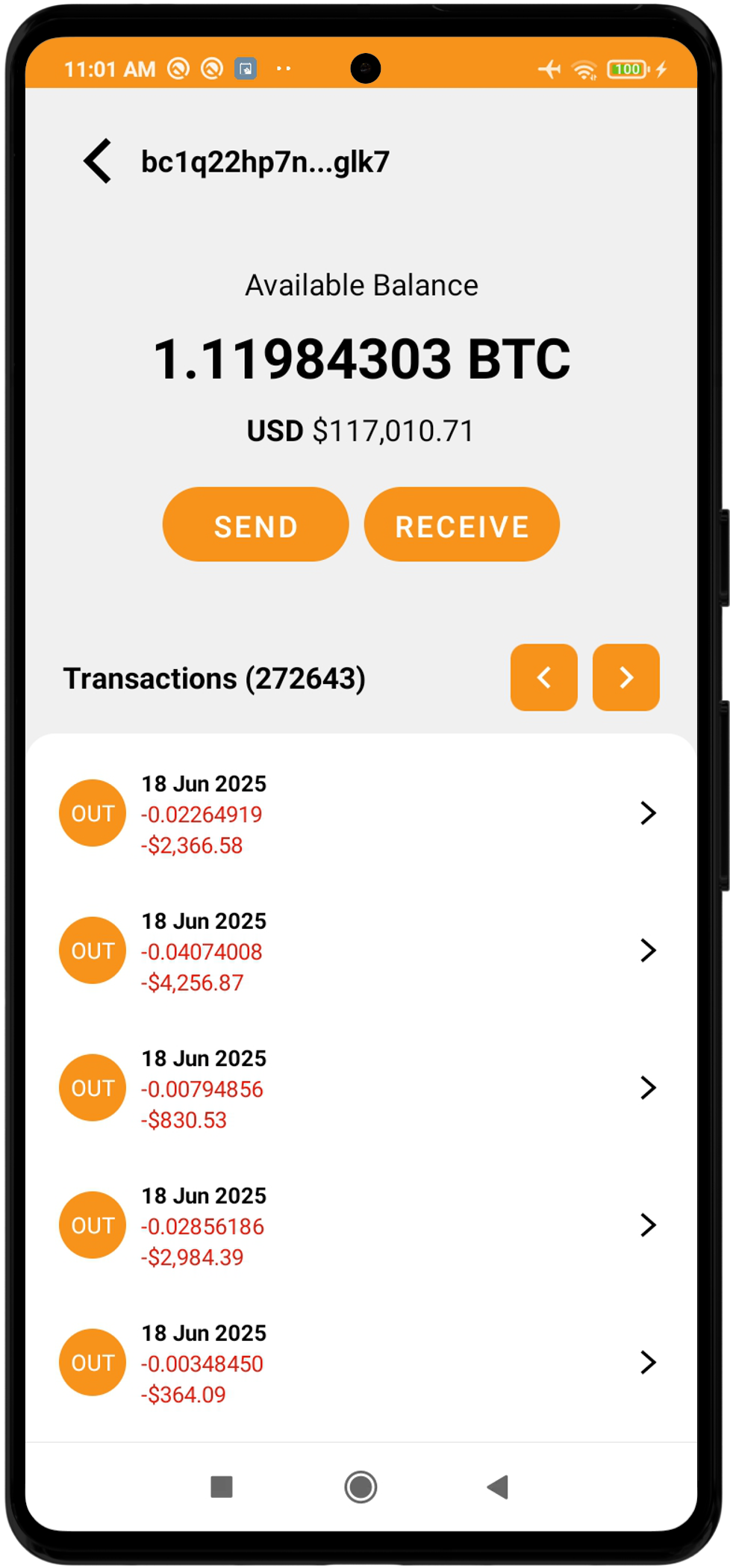Image resolution: width=730 pixels, height=1568 pixels.
Task: Tap the airplane mode icon in the status bar
Action: pos(549,69)
